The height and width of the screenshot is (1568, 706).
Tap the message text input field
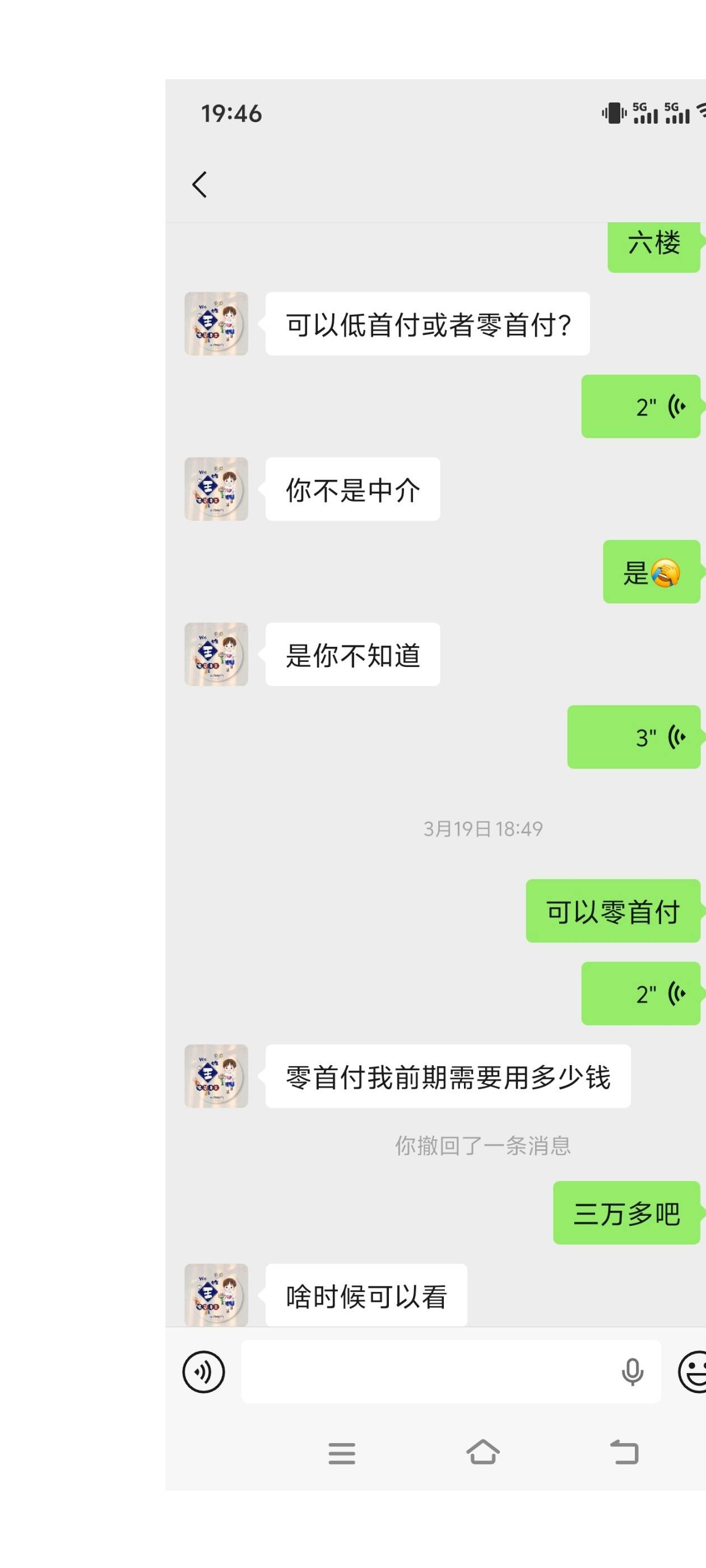click(x=426, y=1371)
